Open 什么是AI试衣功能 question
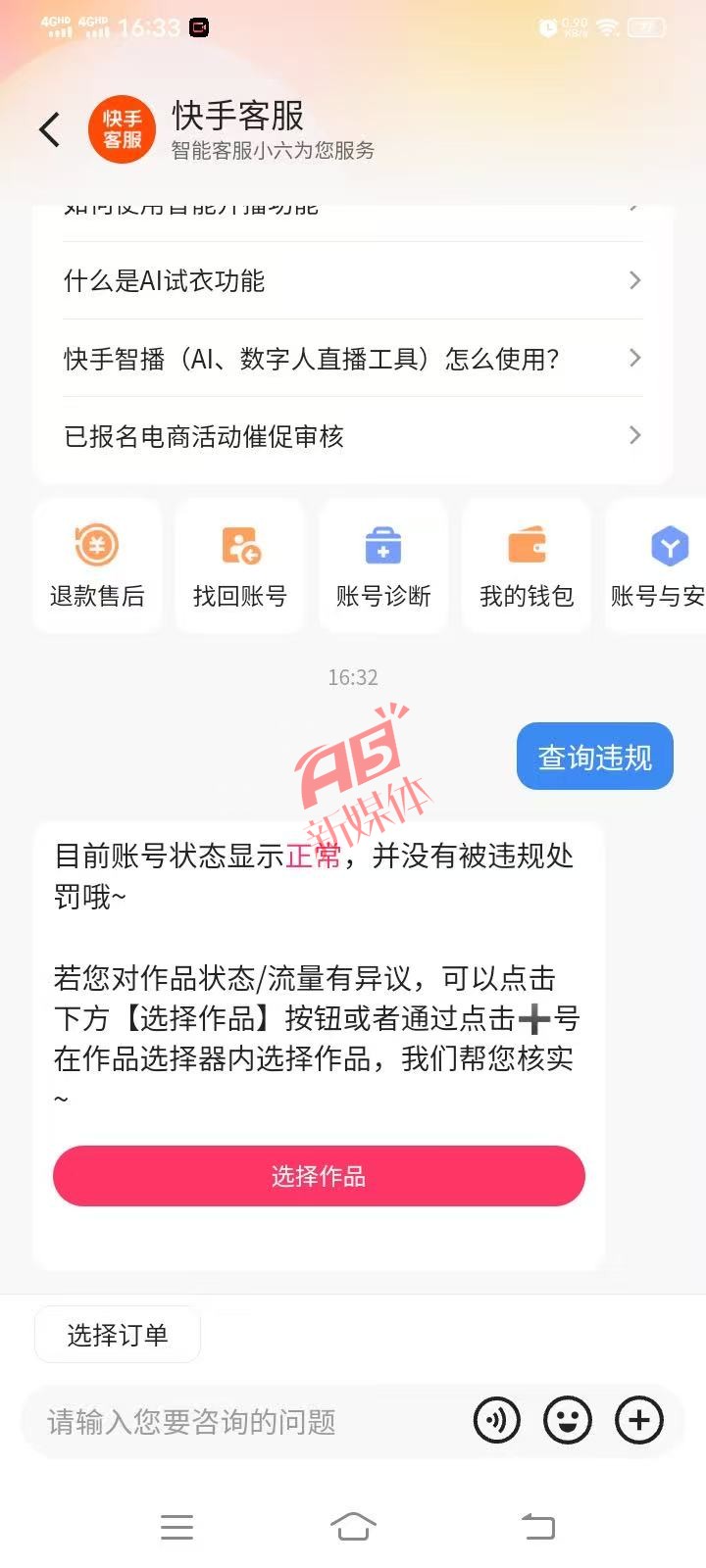This screenshot has height=1568, width=706. coord(352,281)
